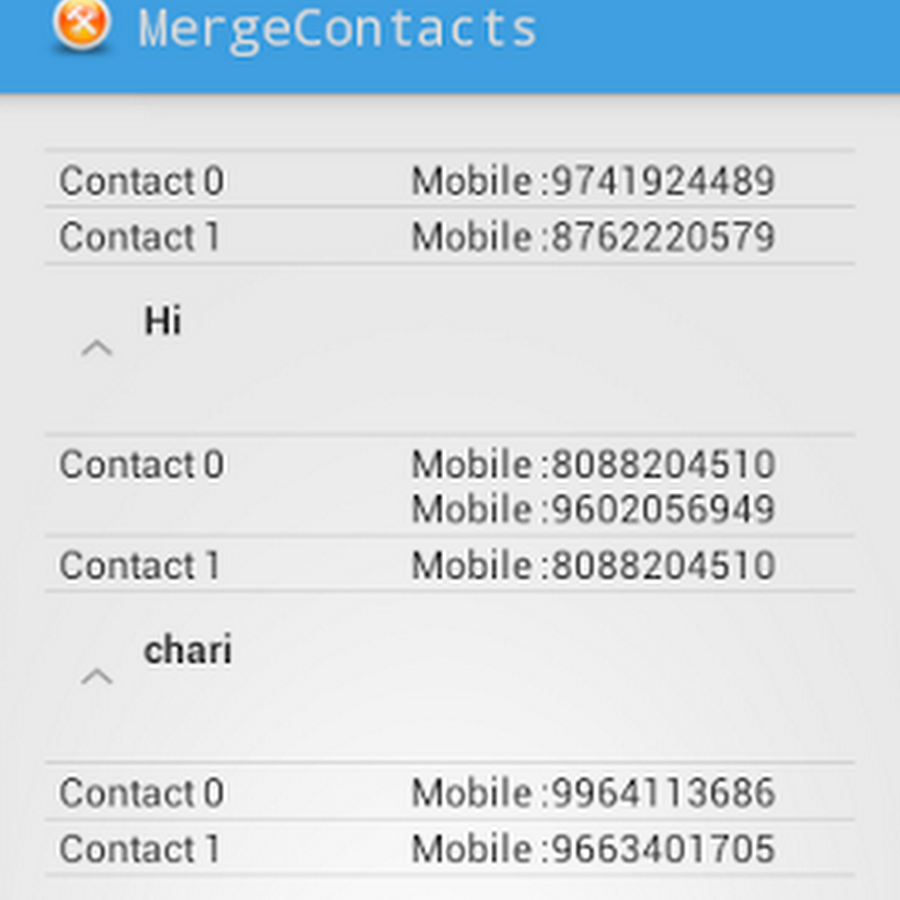The width and height of the screenshot is (900, 900).
Task: Collapse the Hi contact group
Action: pos(97,348)
